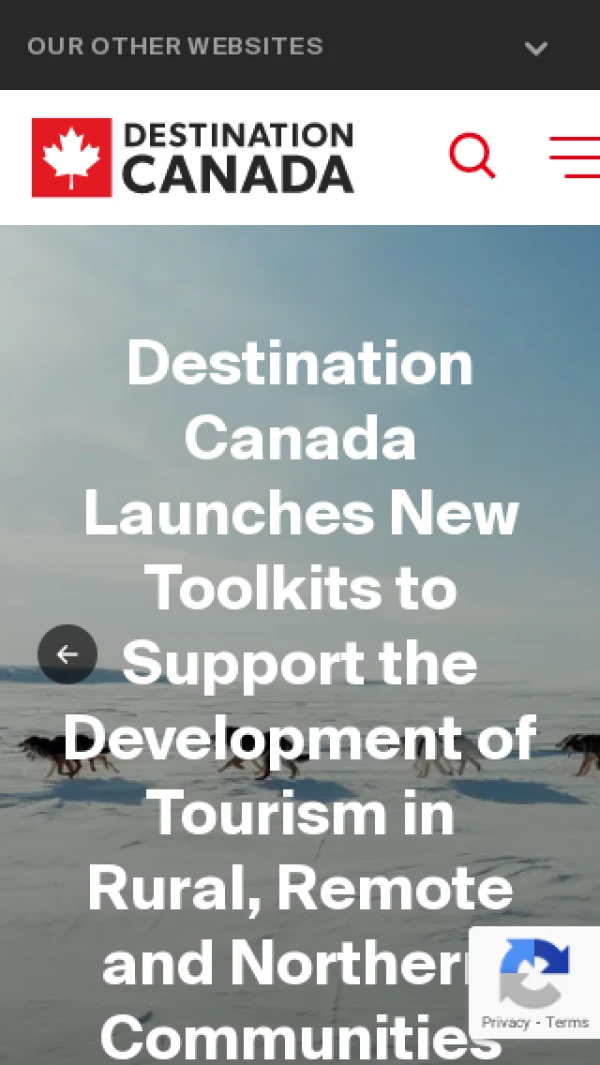
Task: Open reCAPTCHA Terms link
Action: [567, 1022]
